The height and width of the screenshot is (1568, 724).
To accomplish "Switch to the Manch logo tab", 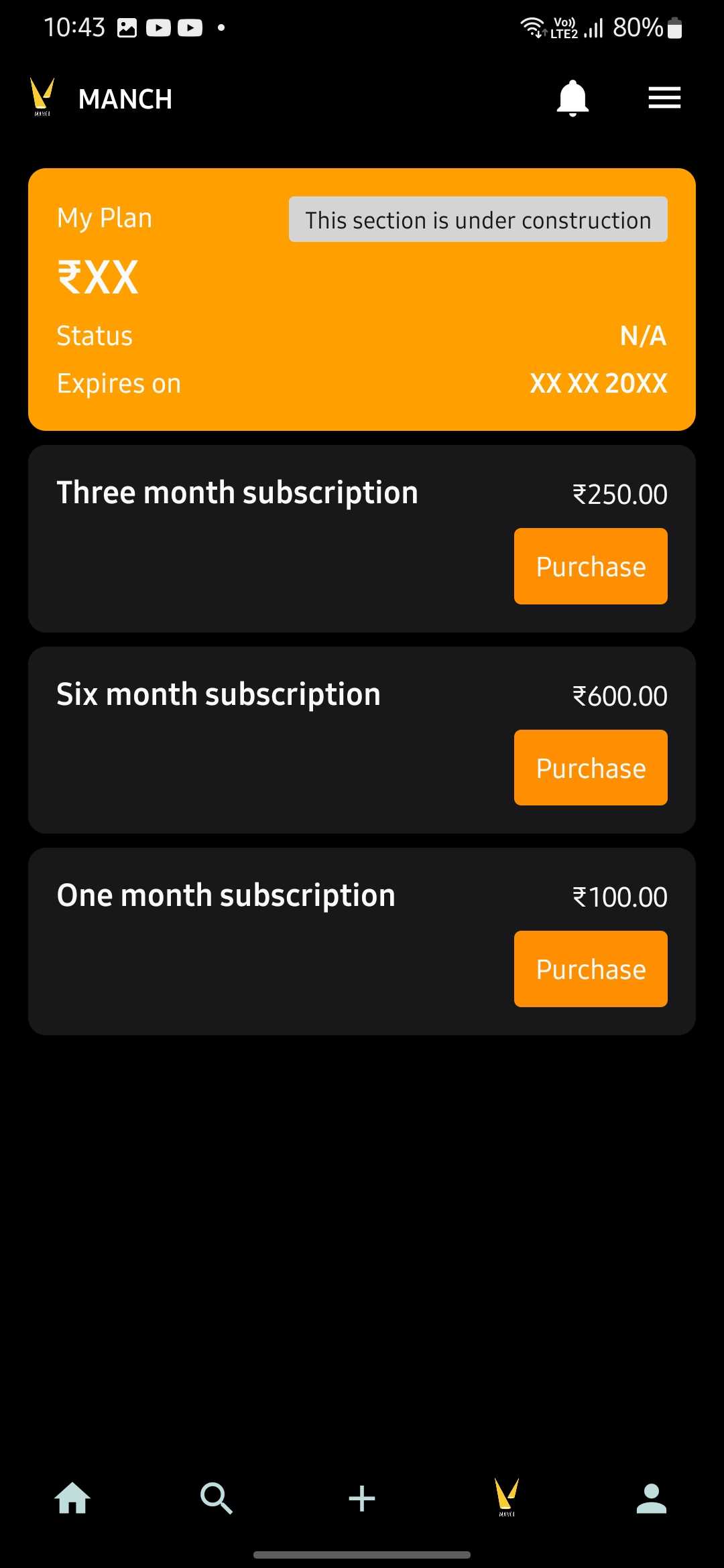I will [x=507, y=1497].
